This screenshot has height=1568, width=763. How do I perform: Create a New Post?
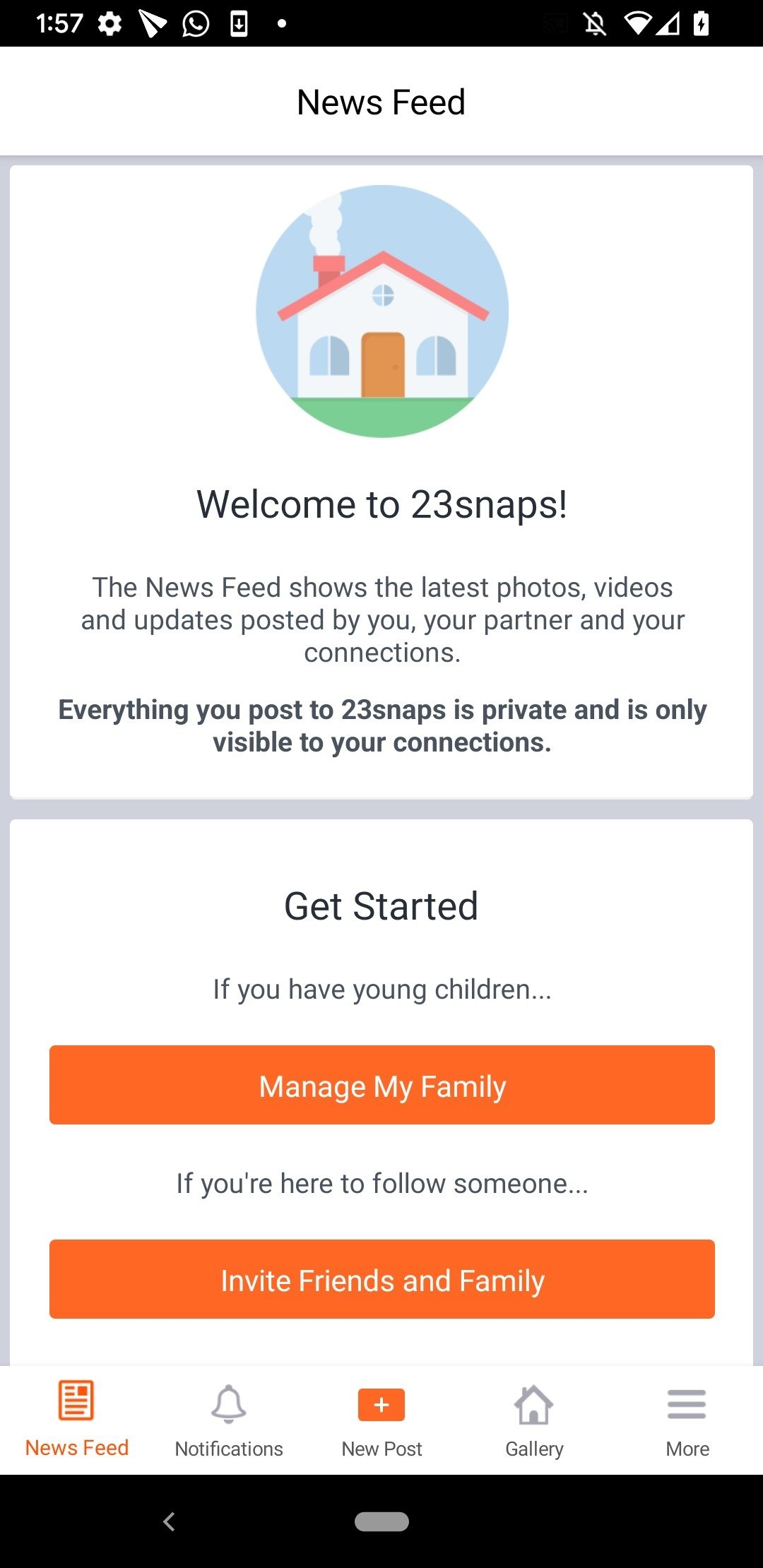tap(381, 1420)
